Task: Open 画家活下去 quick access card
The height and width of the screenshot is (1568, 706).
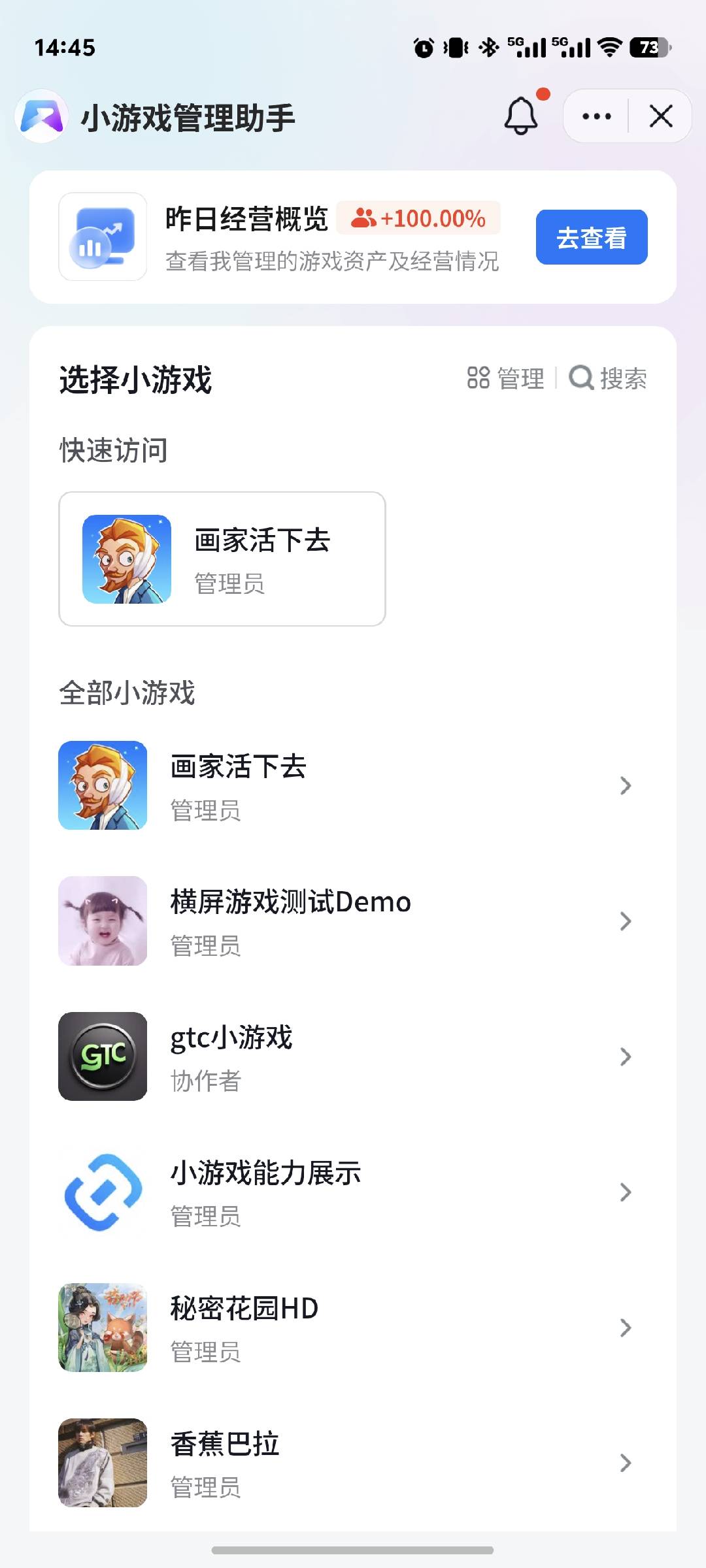Action: point(222,559)
